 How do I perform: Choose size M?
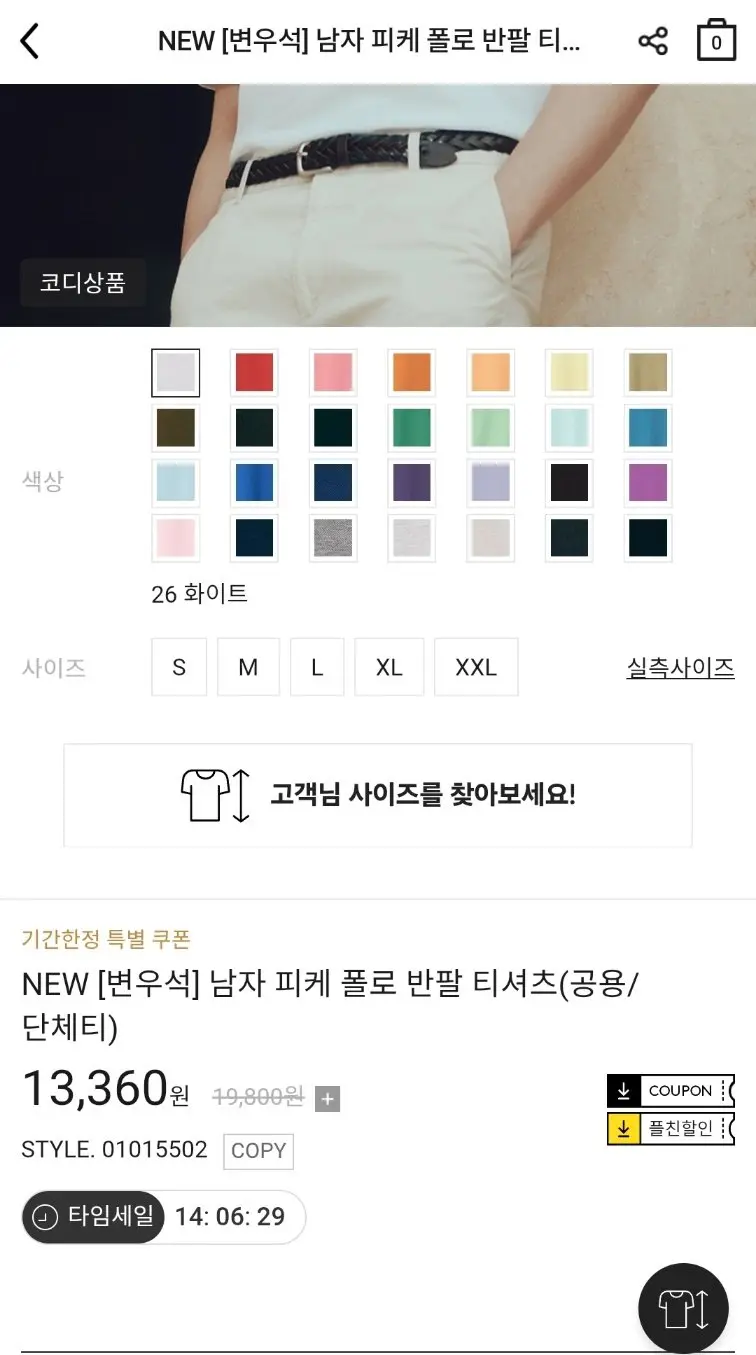(x=248, y=667)
